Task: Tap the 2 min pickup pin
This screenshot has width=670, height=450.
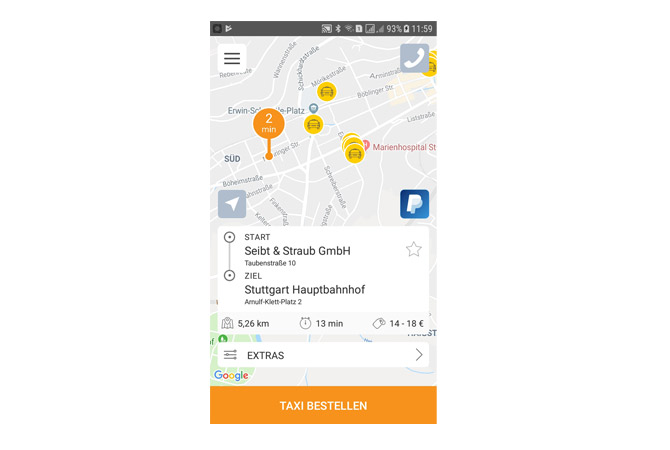Action: click(268, 124)
